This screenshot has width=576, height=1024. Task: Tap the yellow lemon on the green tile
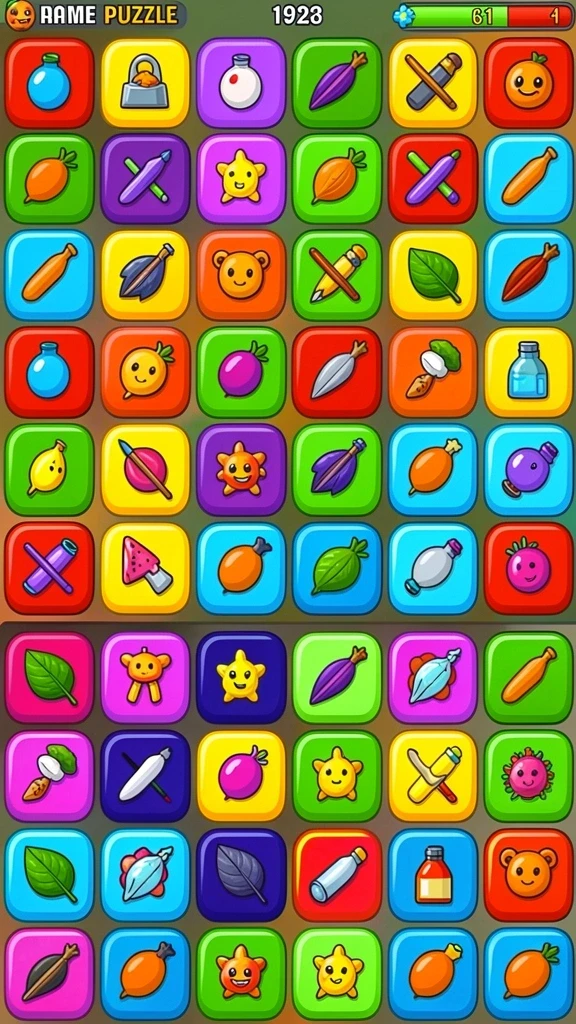point(49,469)
